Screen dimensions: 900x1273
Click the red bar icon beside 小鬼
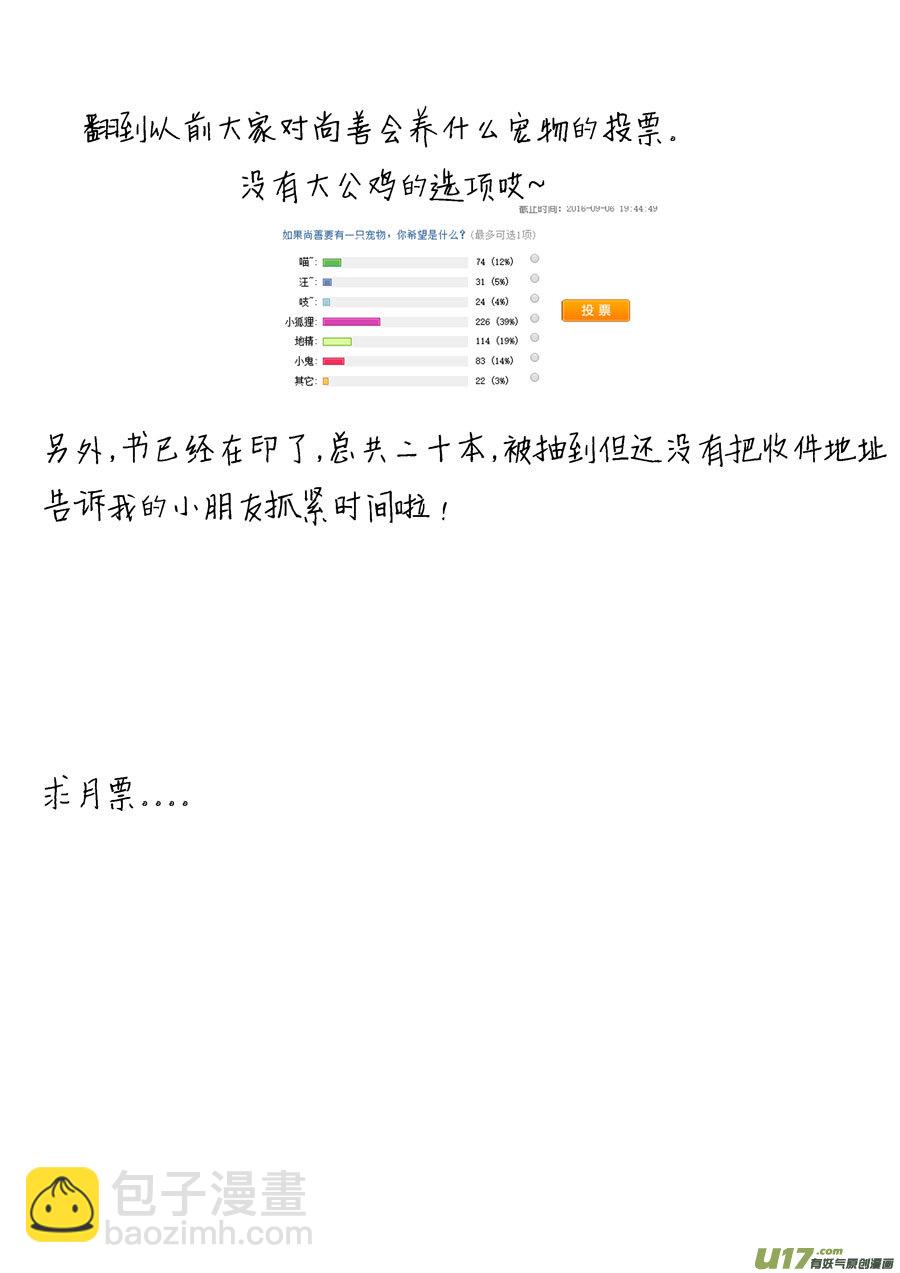[333, 361]
